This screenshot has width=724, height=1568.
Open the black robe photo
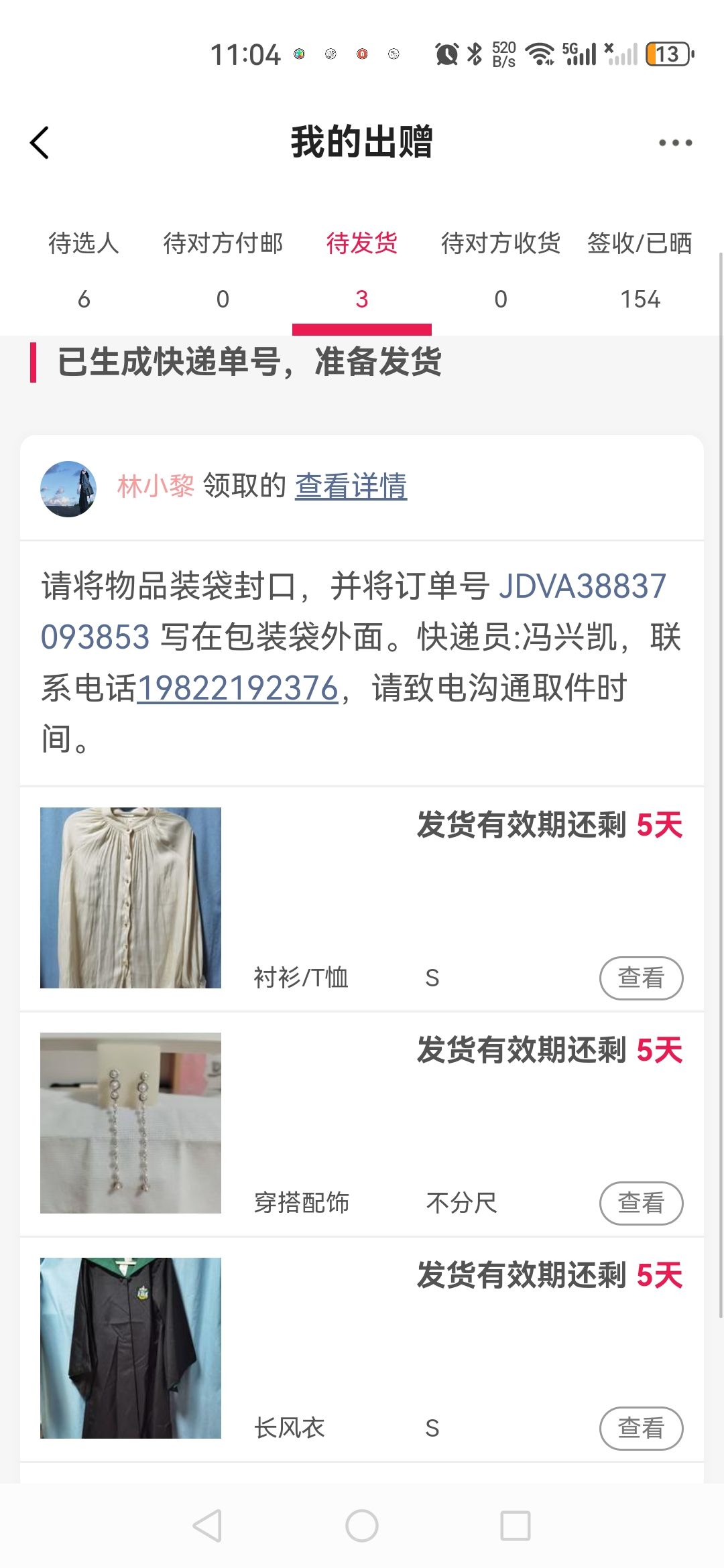click(131, 1348)
